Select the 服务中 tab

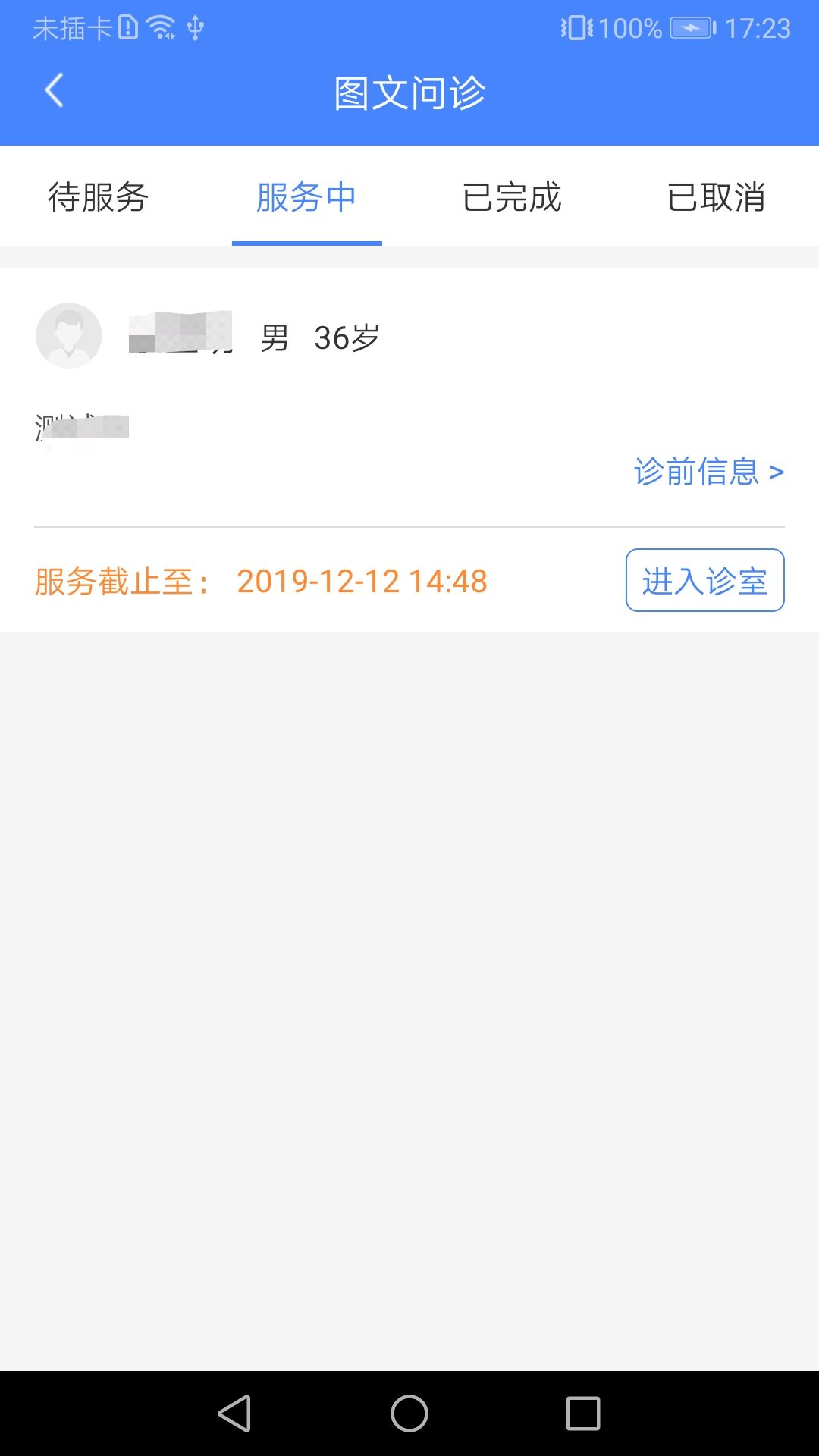306,197
